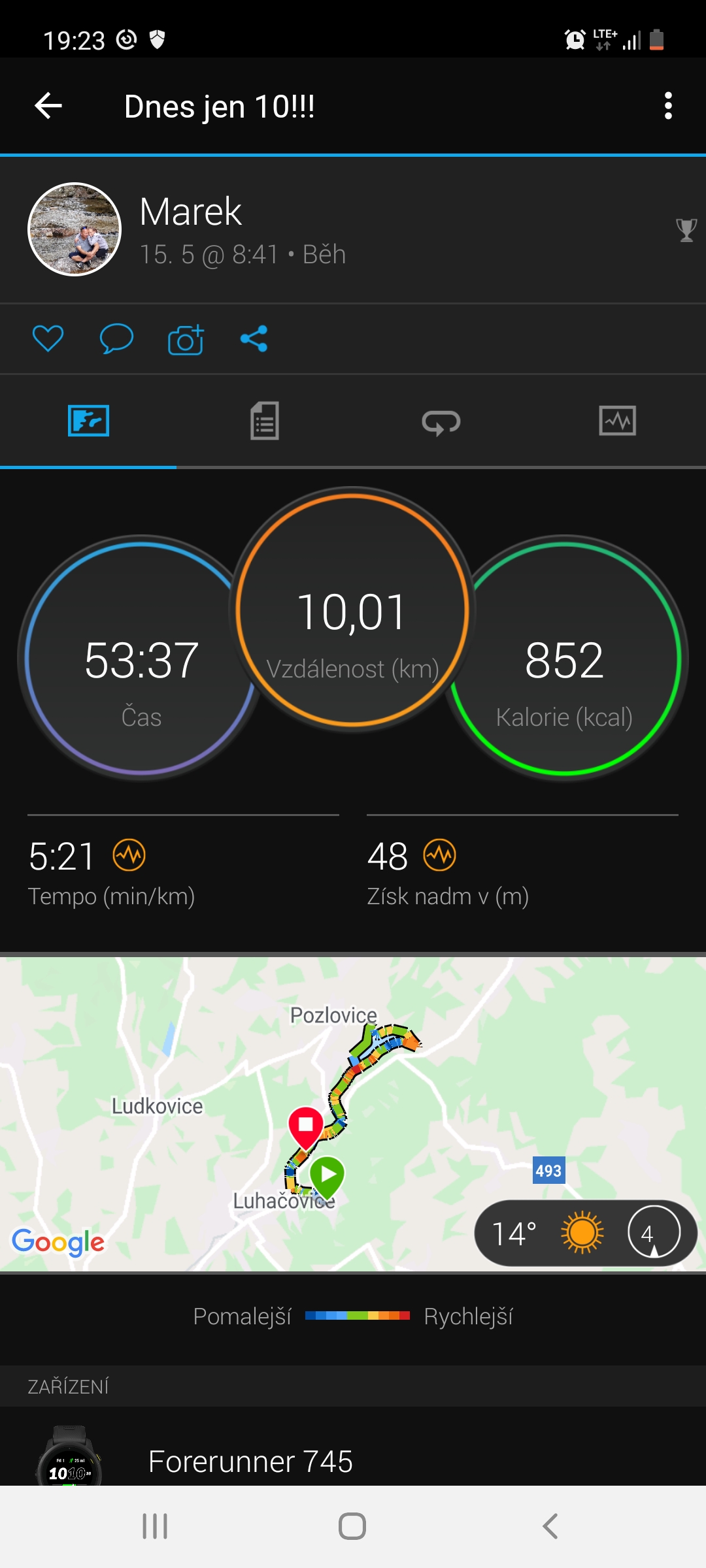The width and height of the screenshot is (706, 1568).
Task: Open Marek's profile picture
Action: [75, 229]
